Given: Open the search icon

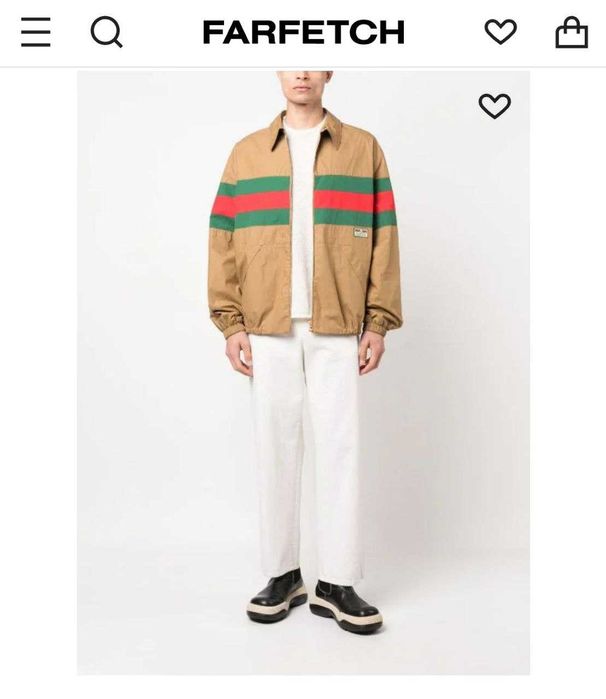Looking at the screenshot, I should click(x=106, y=33).
